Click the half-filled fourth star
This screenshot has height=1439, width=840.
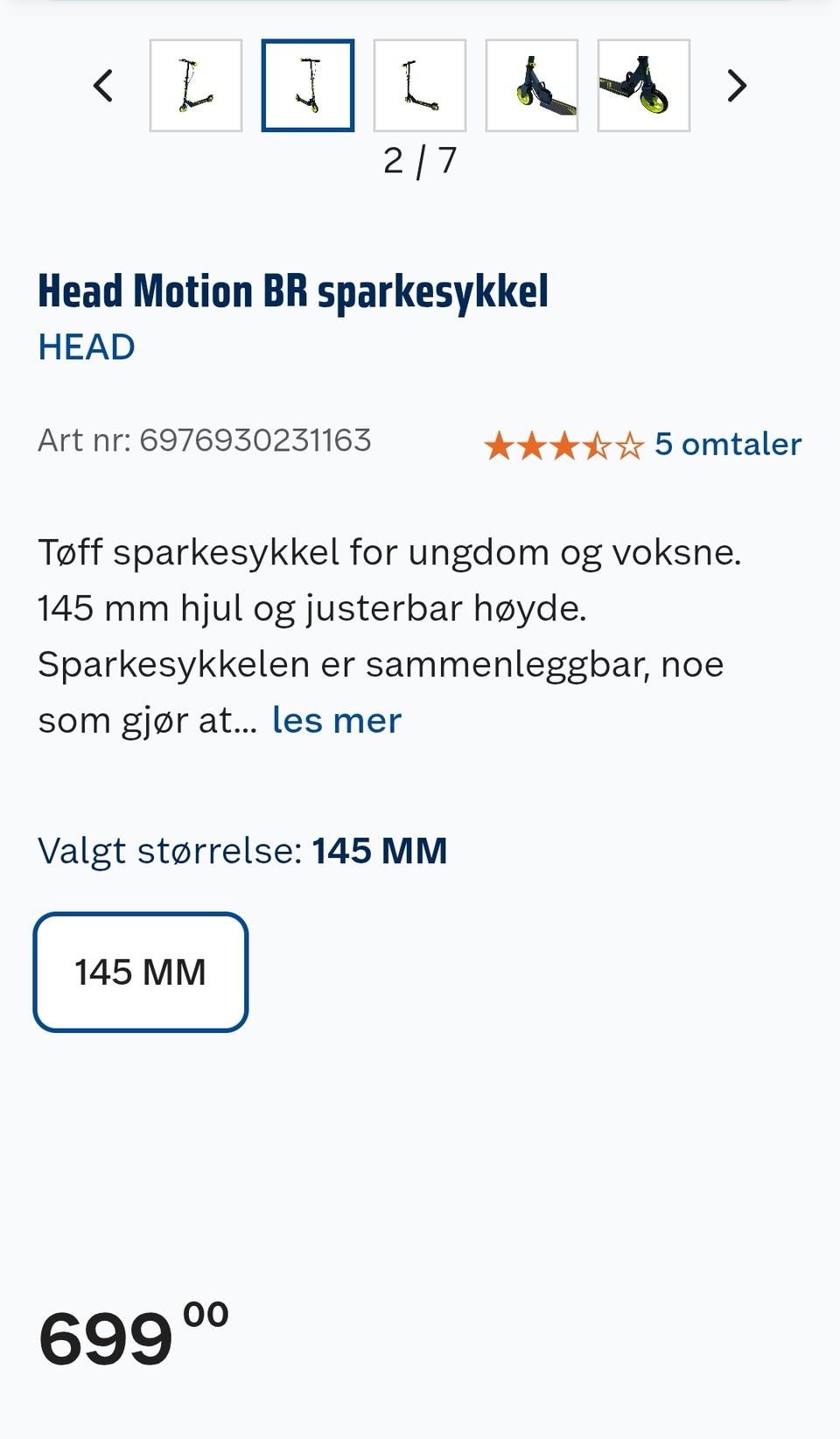(x=599, y=444)
